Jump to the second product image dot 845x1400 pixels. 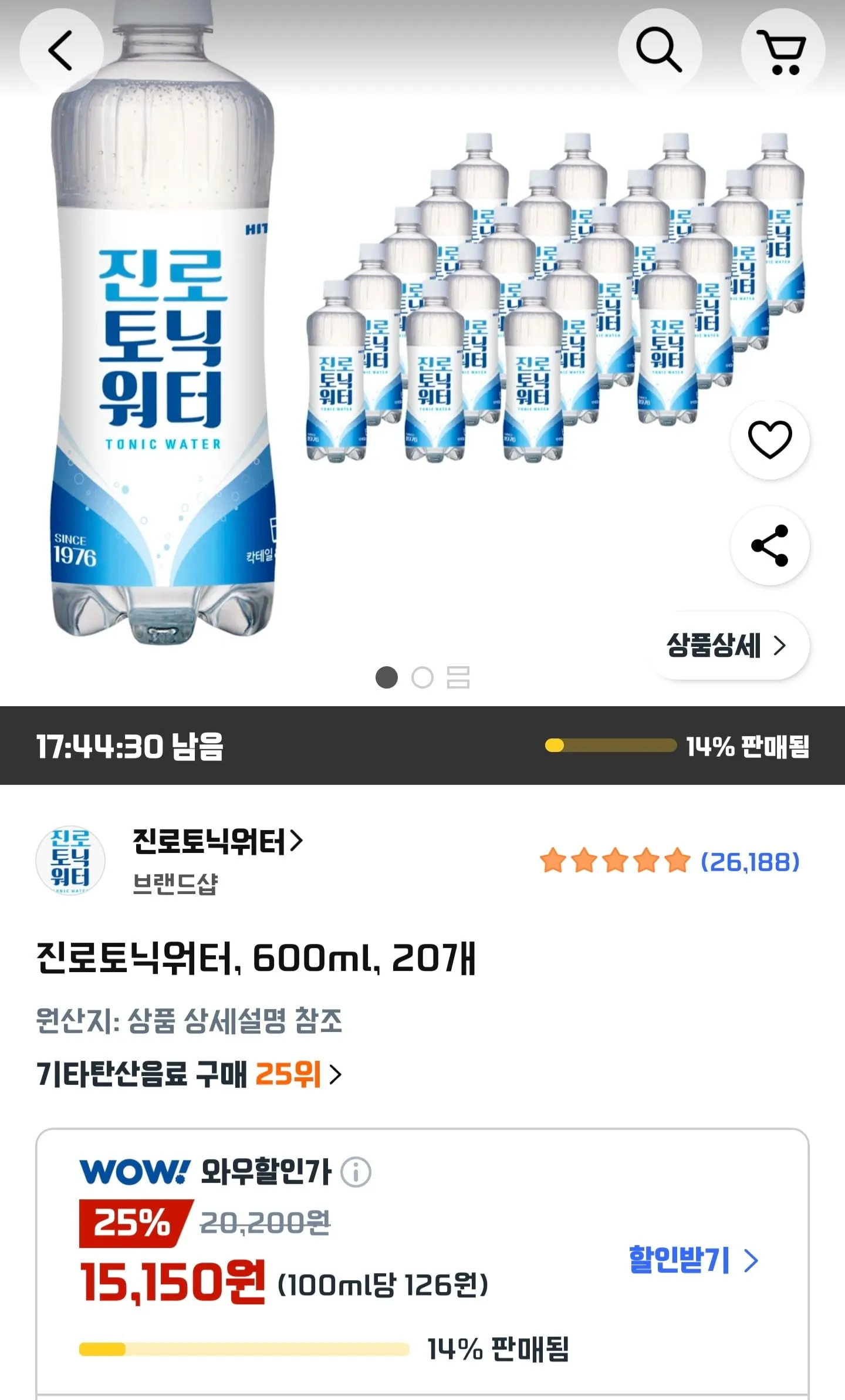422,677
